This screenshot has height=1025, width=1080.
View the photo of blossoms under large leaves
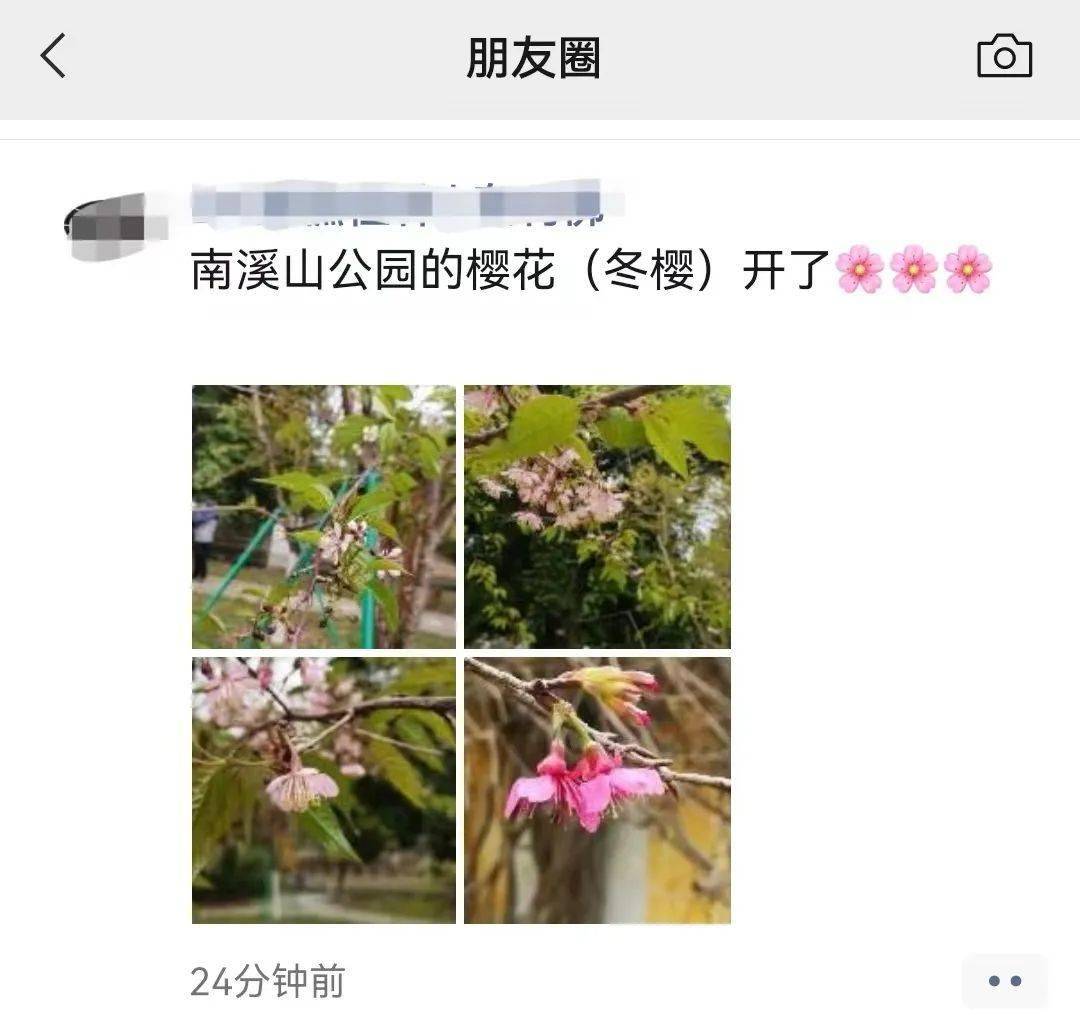pos(597,517)
